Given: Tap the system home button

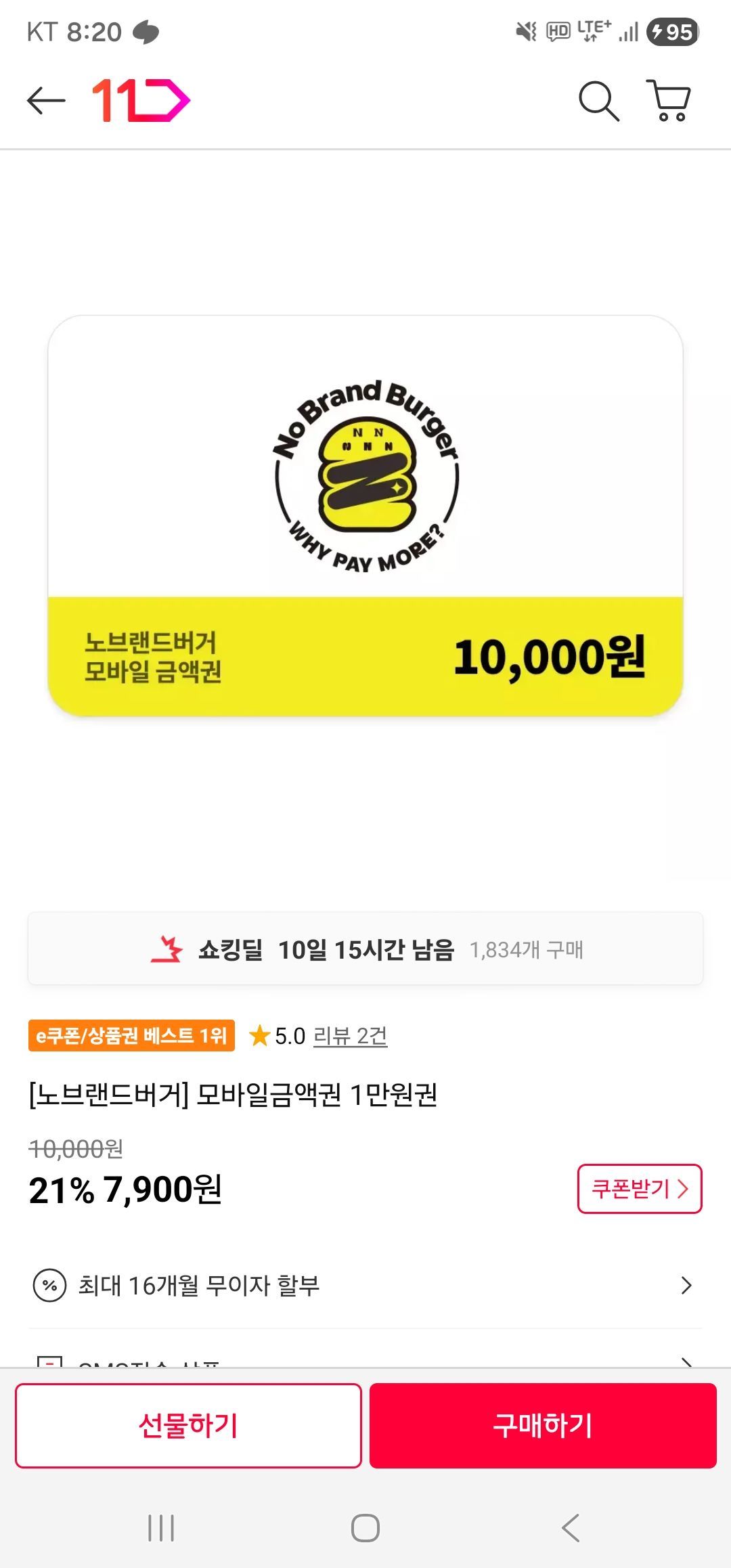Looking at the screenshot, I should [x=365, y=1528].
